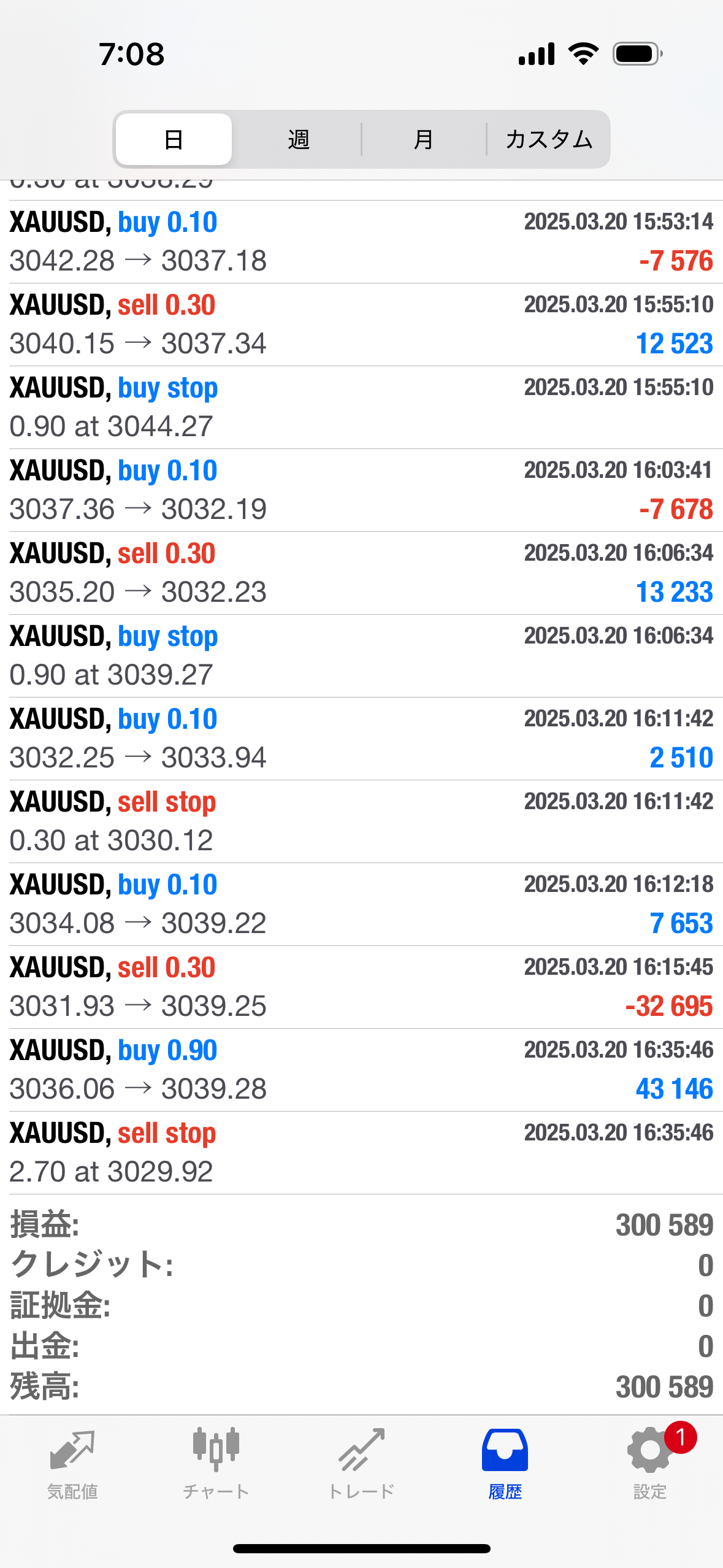Open the sell 0.30 trade with 13 233 profit

tap(361, 573)
